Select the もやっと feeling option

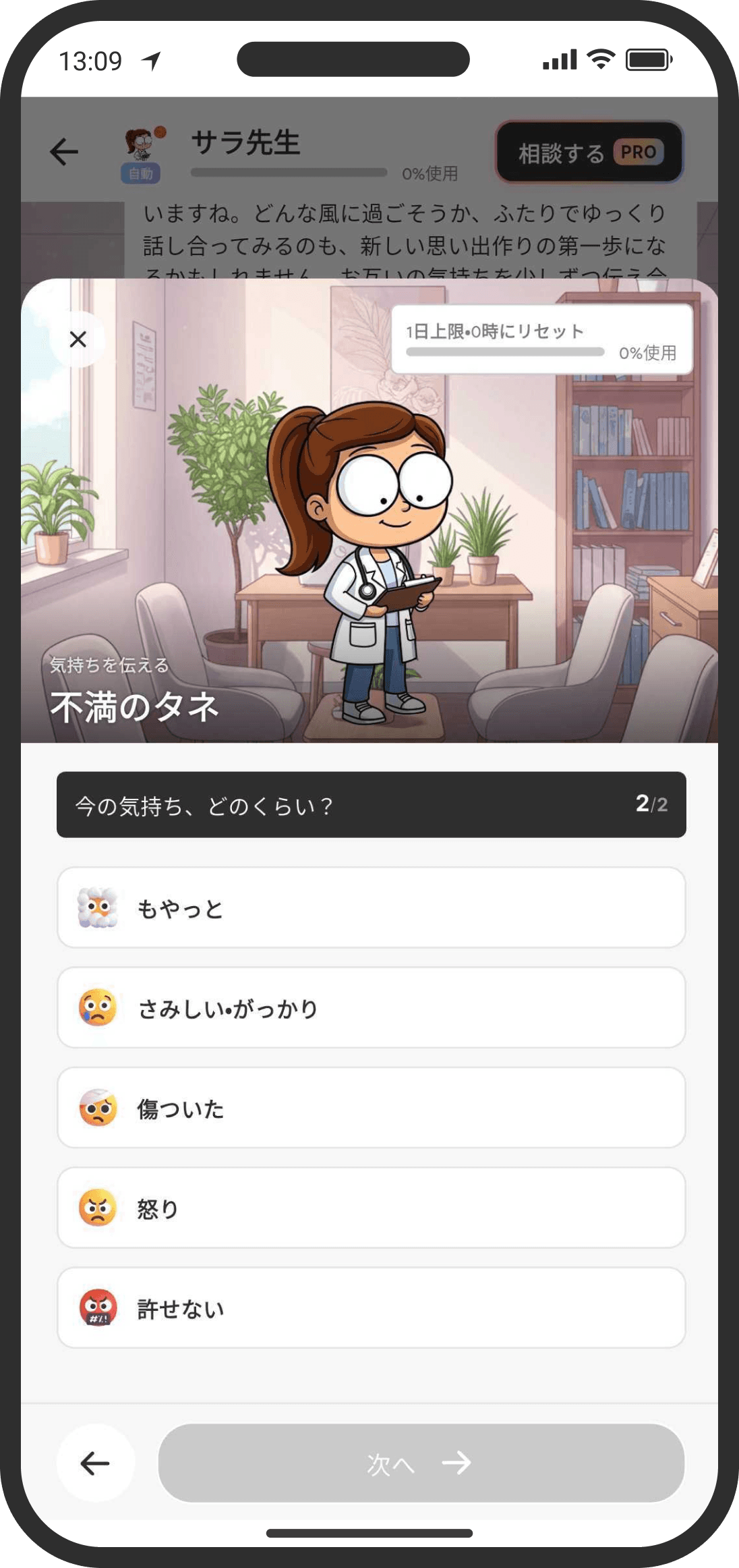[372, 907]
